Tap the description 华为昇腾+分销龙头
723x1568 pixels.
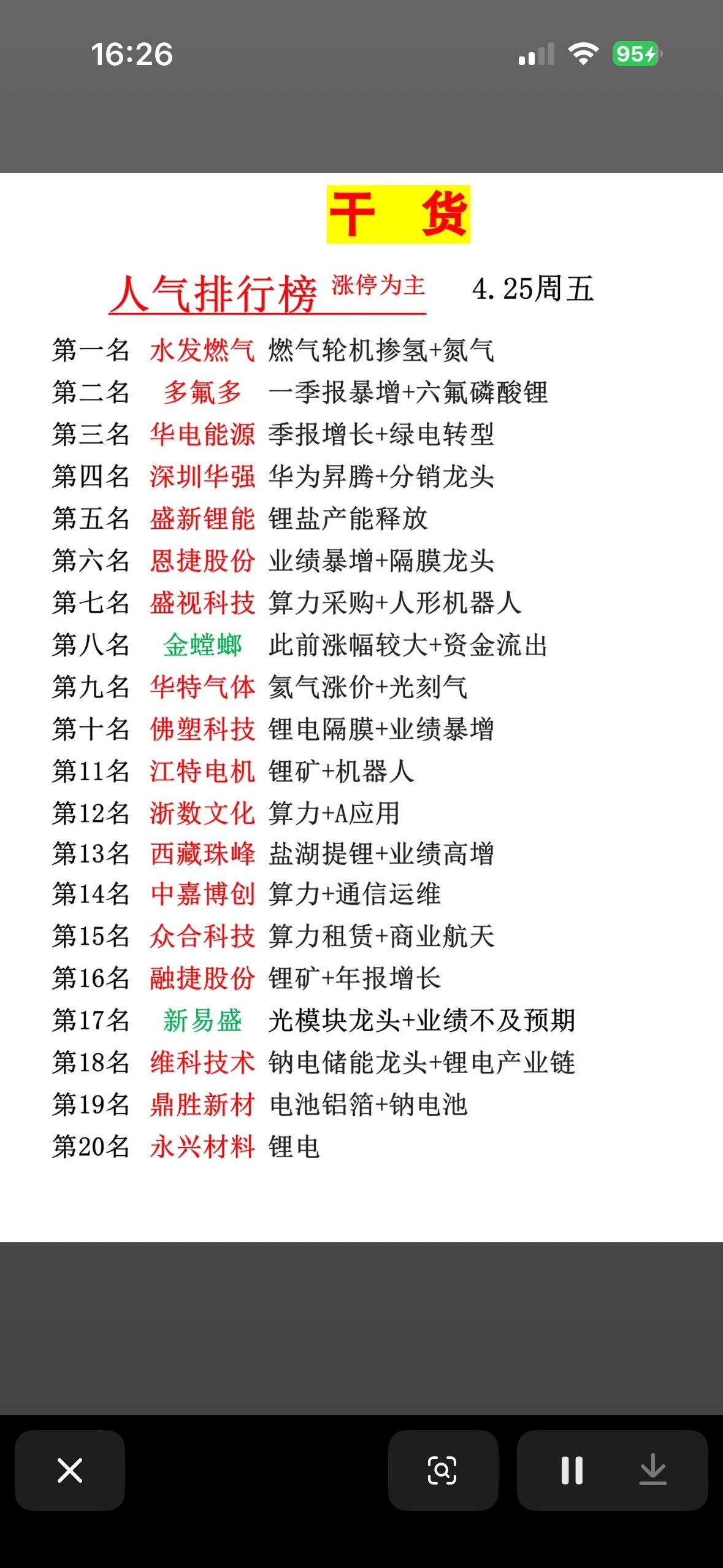click(383, 477)
